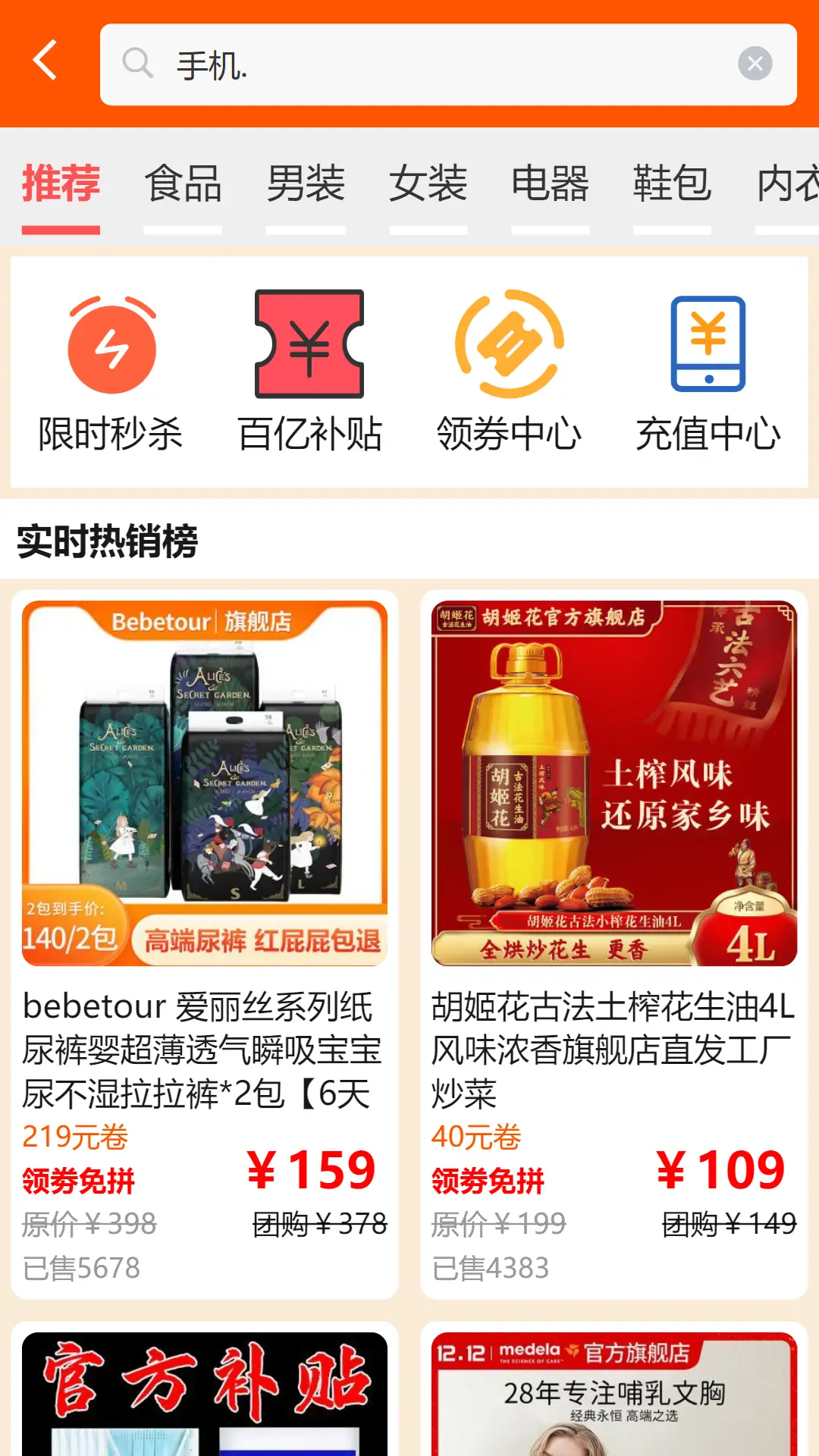Image resolution: width=819 pixels, height=1456 pixels.
Task: Open 百亿补贴 subsidy section
Action: pos(309,373)
